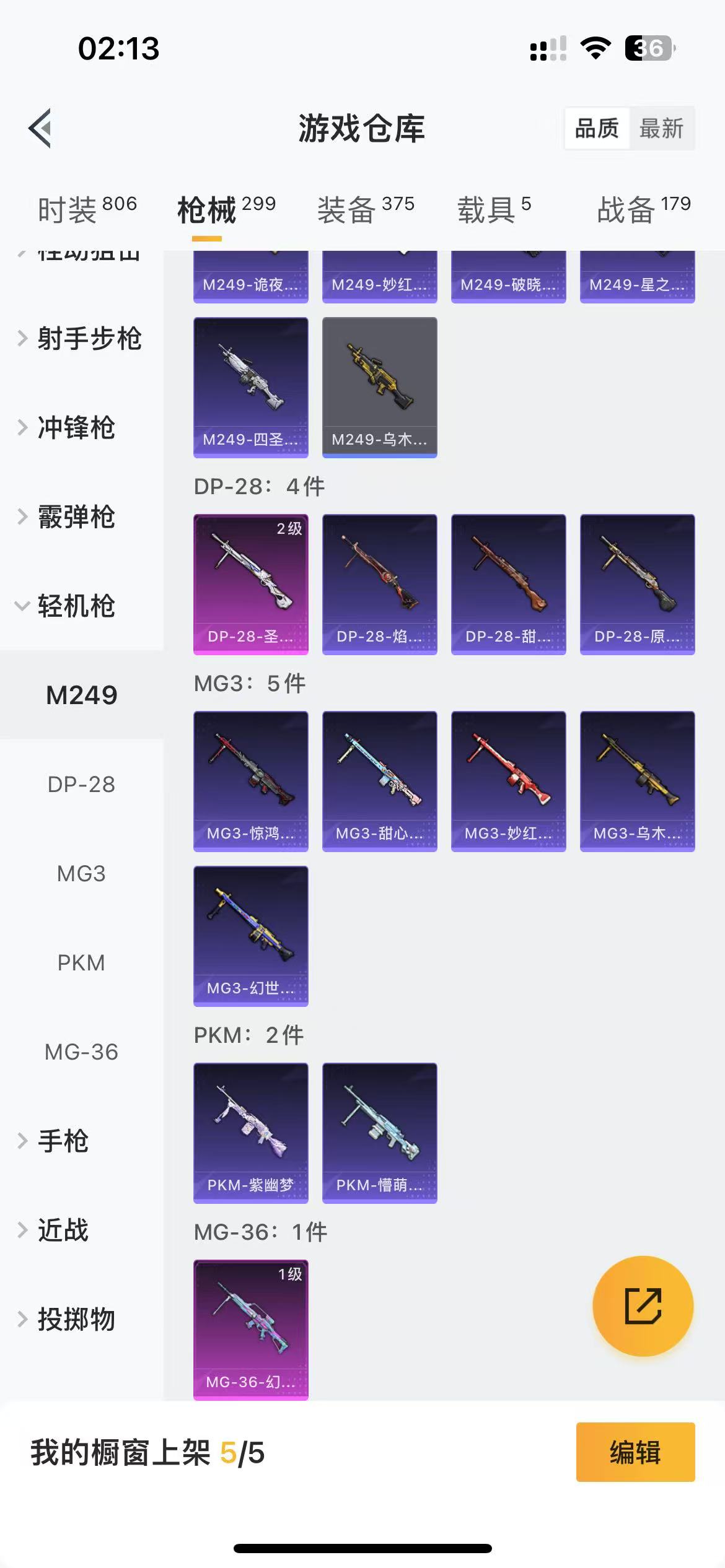Screen dimensions: 725x1568
Task: Select DP-28 in the sidebar
Action: (x=81, y=785)
